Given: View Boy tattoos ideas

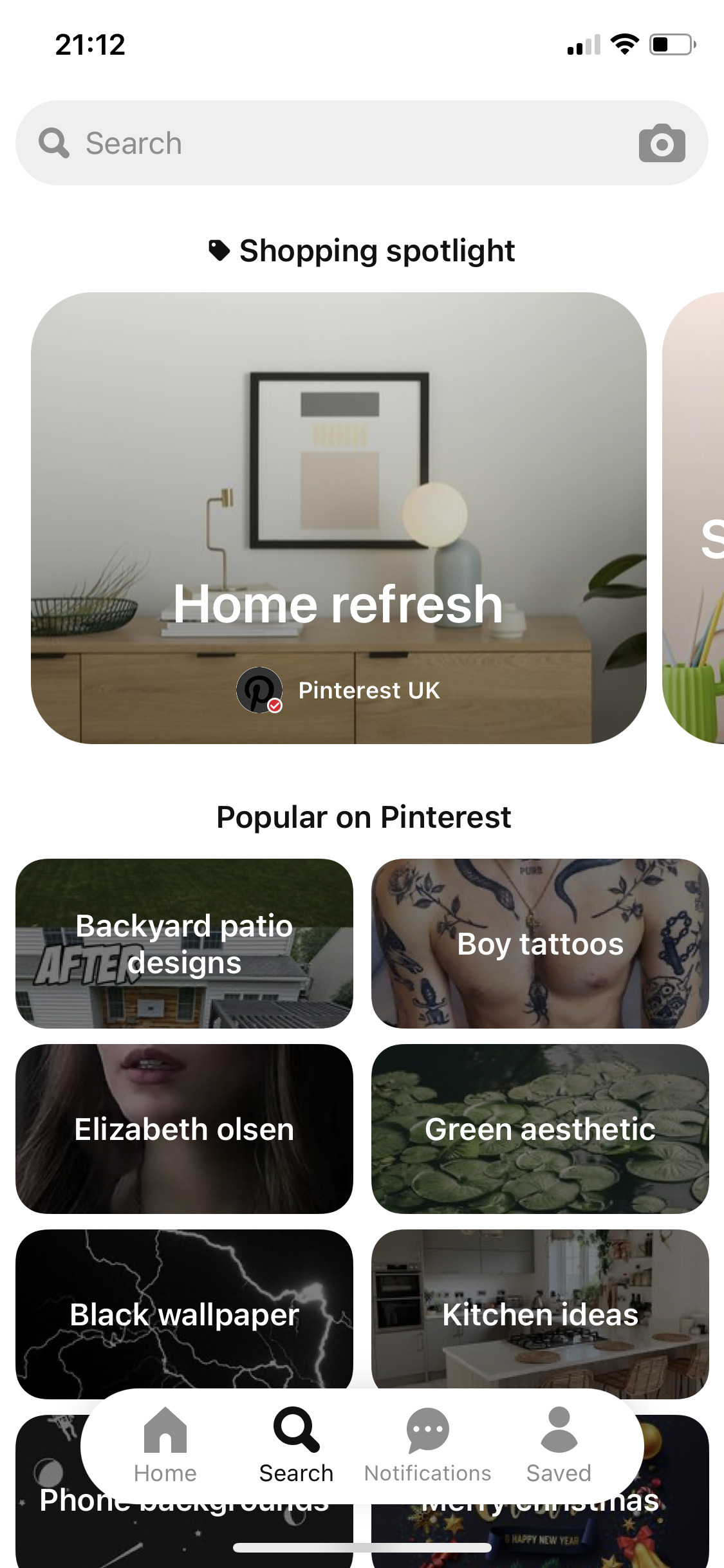Looking at the screenshot, I should click(x=540, y=944).
